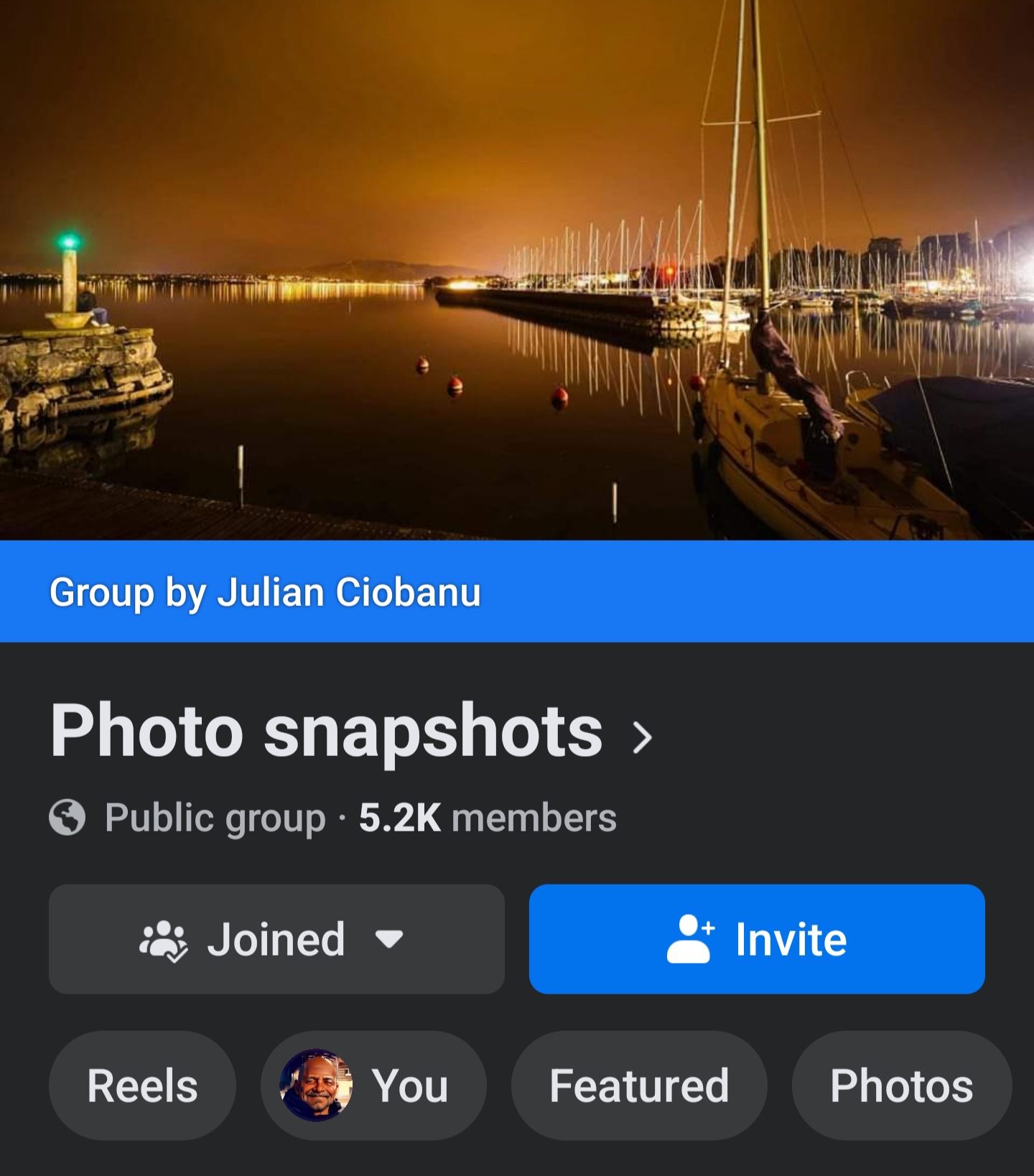Show your own posts via the You chip
Screen dimensions: 1034x1176
coord(373,1086)
